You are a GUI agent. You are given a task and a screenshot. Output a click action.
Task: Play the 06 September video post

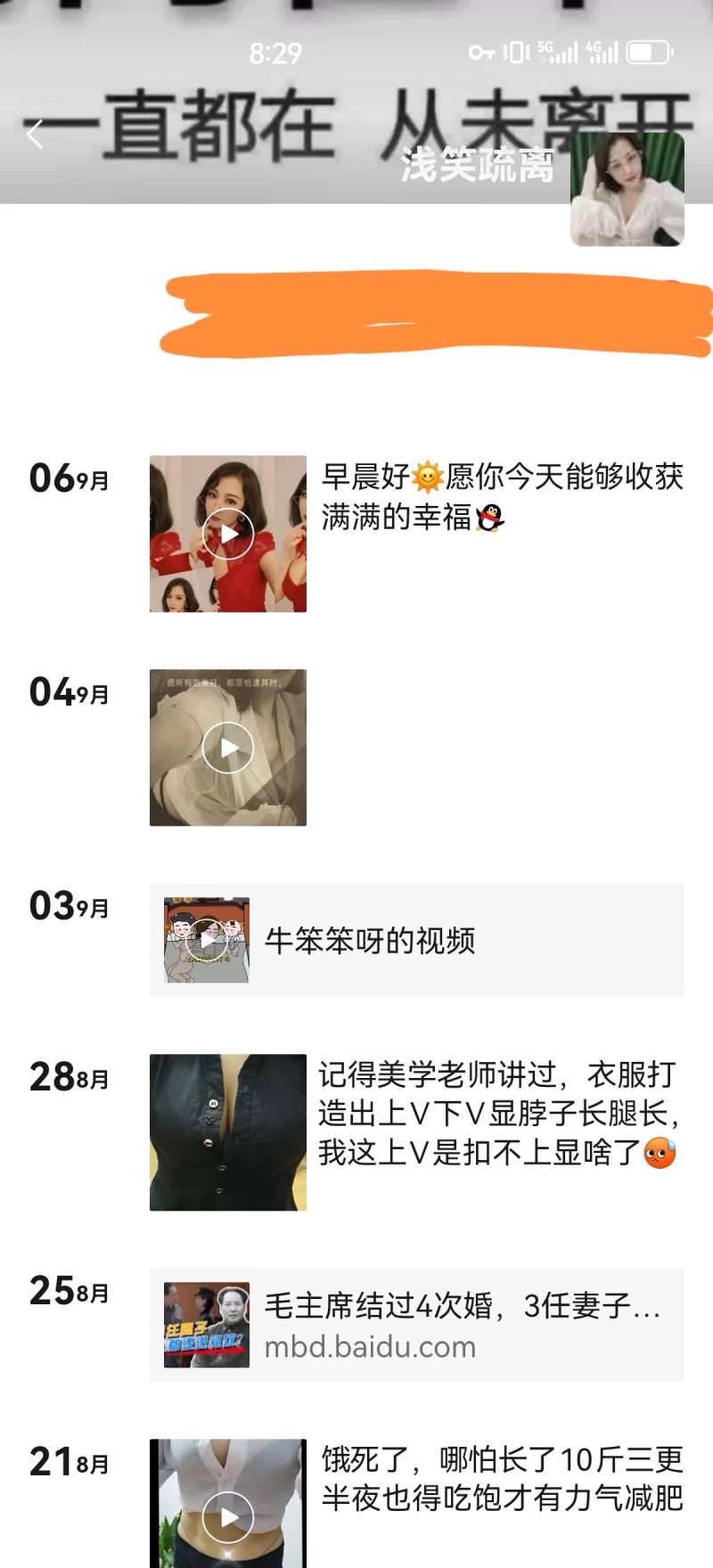pos(228,534)
